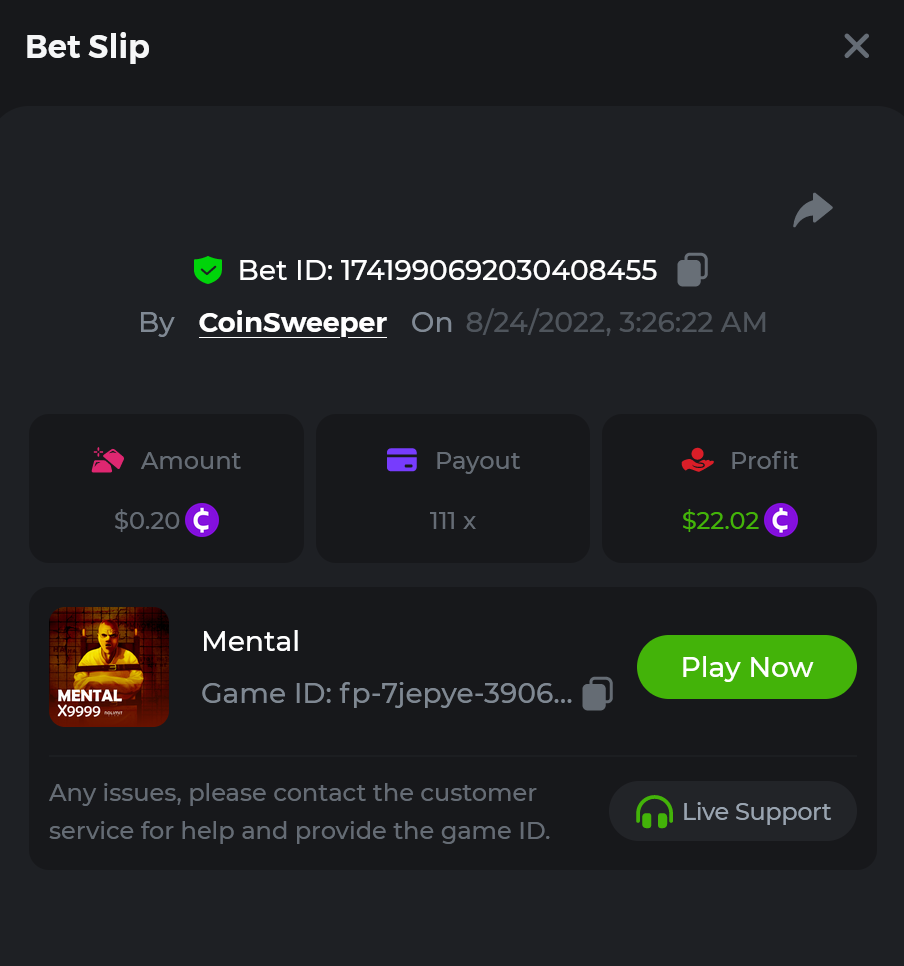904x966 pixels.
Task: Contact Live Support
Action: point(733,811)
